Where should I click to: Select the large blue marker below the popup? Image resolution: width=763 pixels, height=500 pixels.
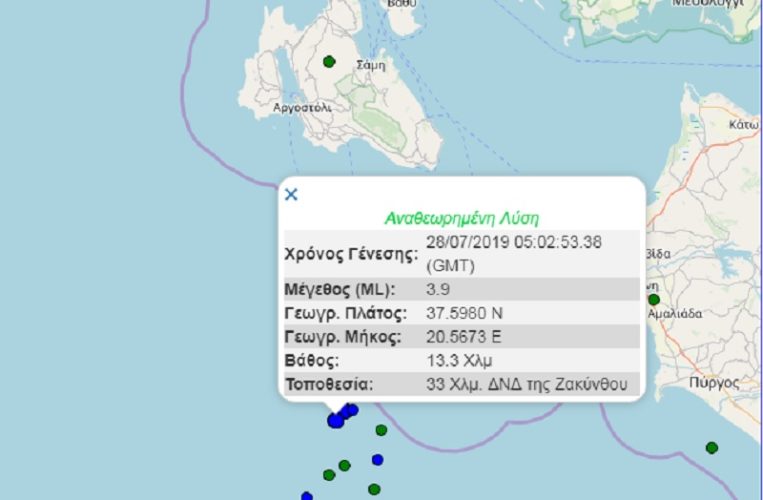(336, 420)
